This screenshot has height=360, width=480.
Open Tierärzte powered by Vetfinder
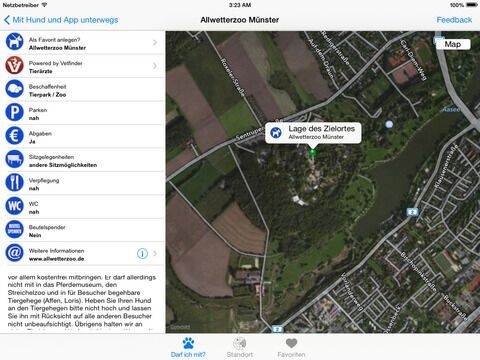(82, 66)
